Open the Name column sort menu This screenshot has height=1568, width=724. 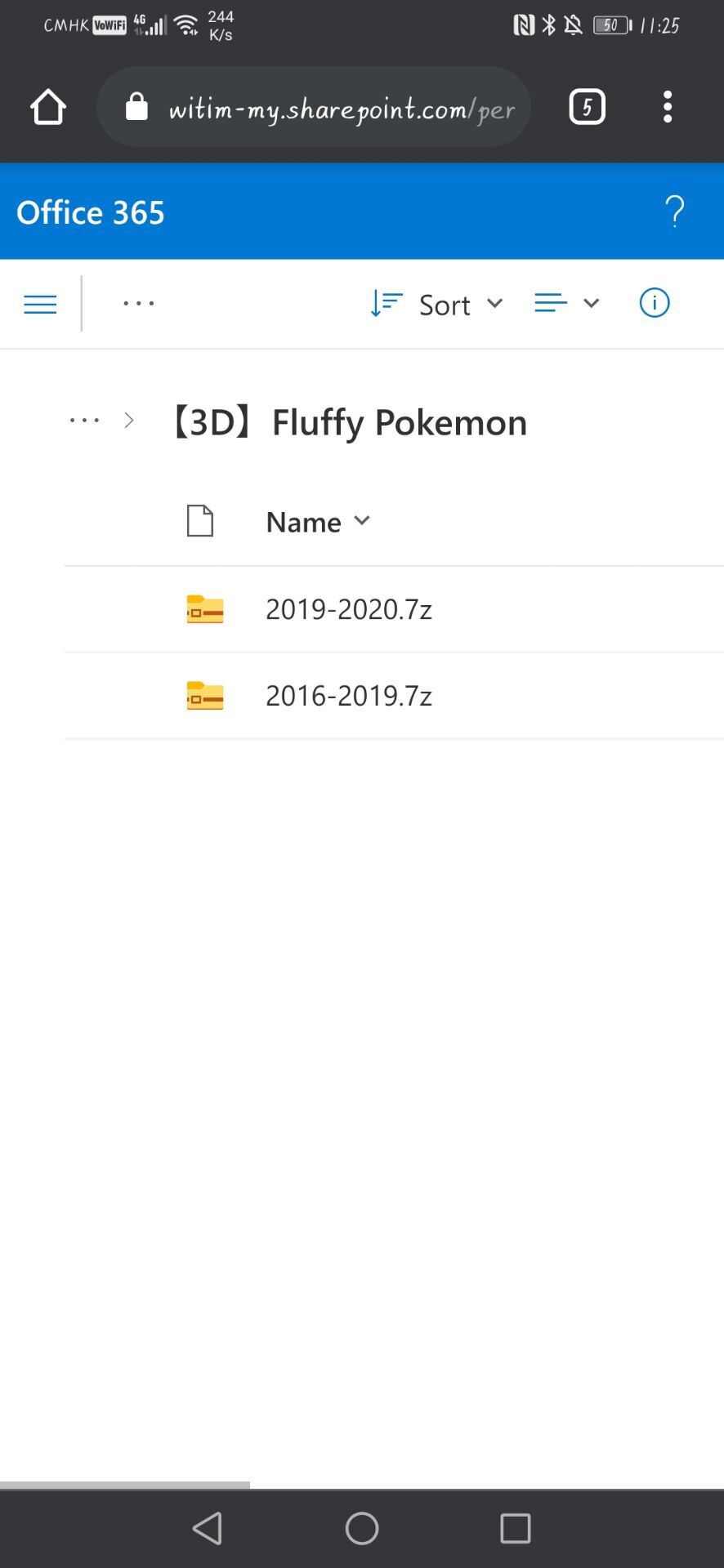(318, 522)
